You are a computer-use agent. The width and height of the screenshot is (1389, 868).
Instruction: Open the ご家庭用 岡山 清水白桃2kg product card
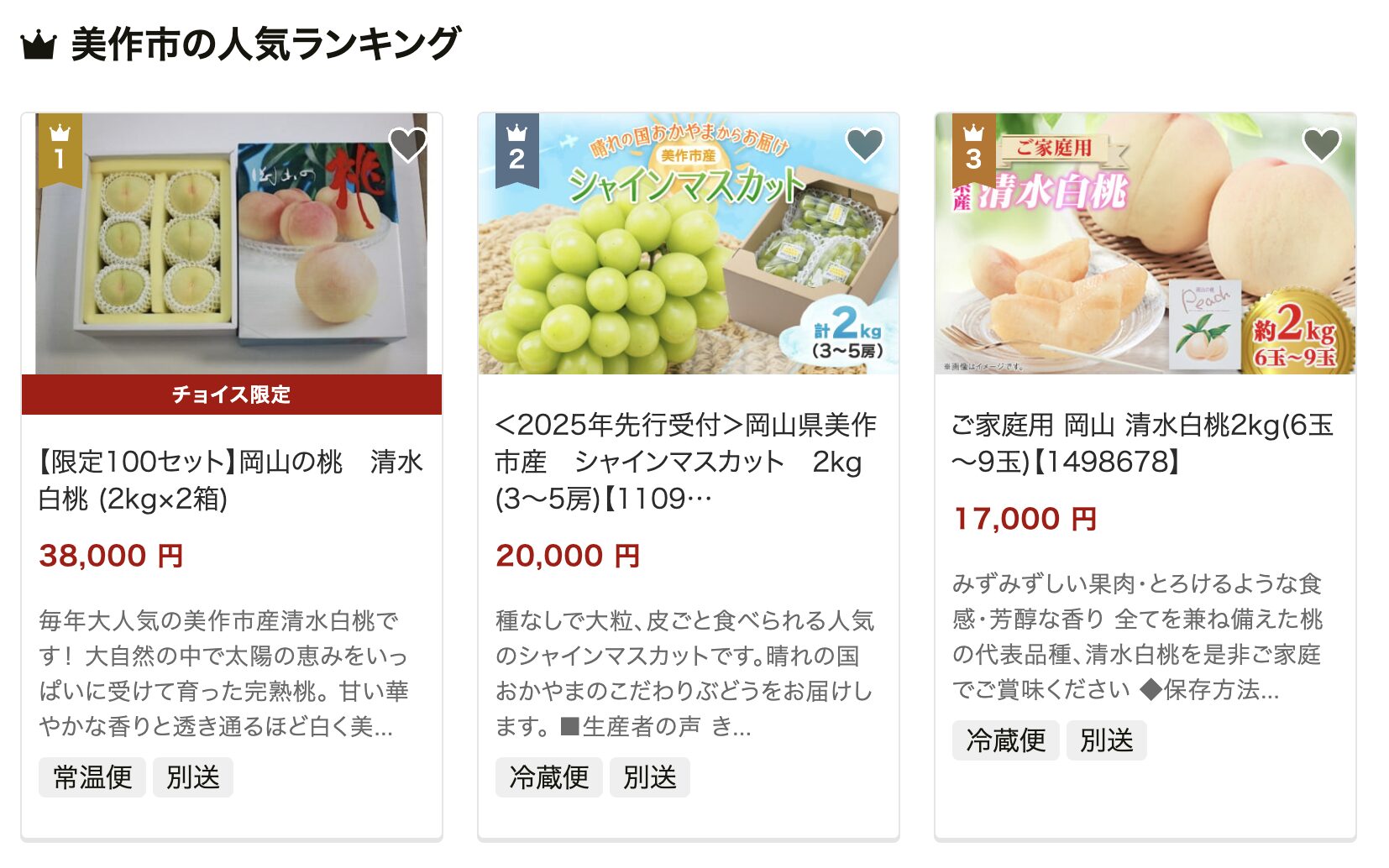point(1143,442)
